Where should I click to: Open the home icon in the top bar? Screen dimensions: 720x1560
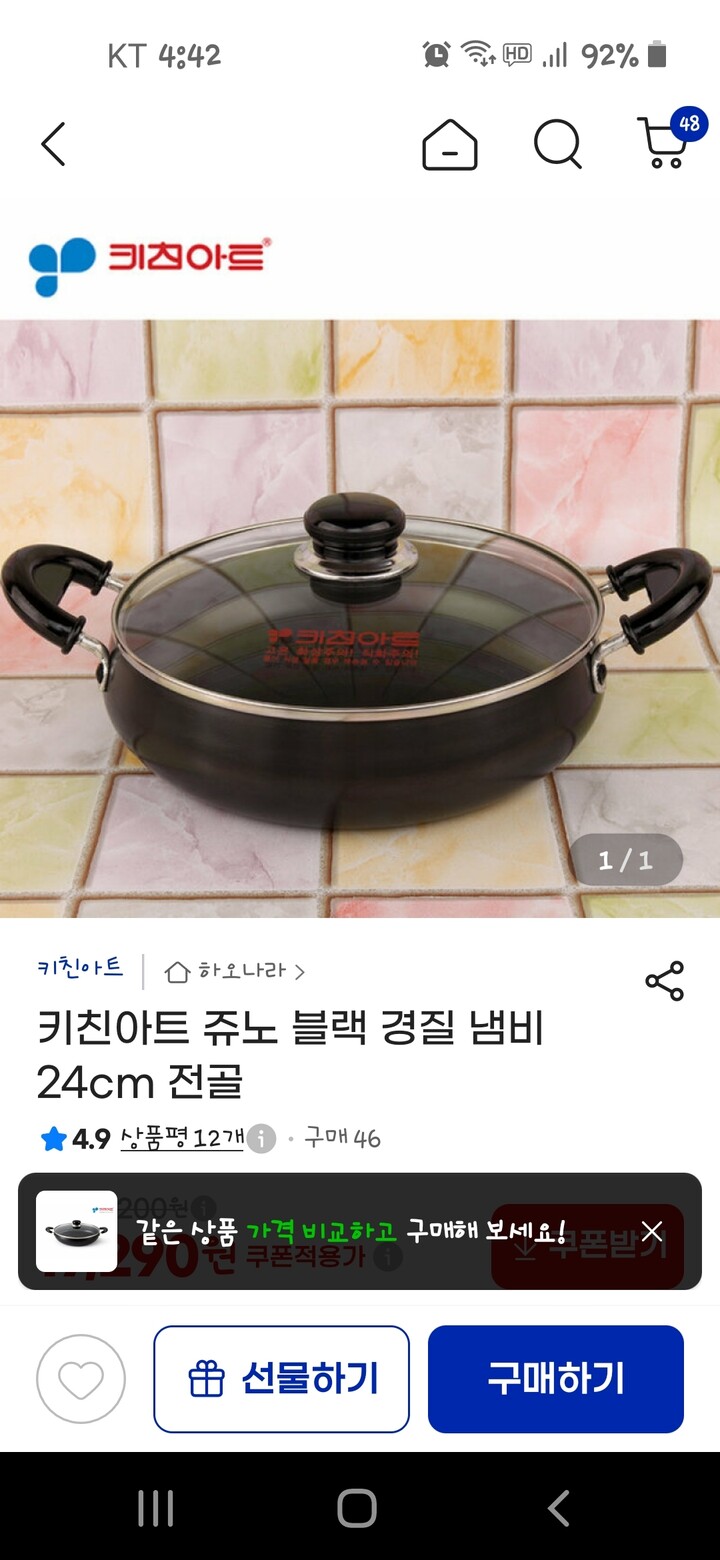pyautogui.click(x=450, y=145)
